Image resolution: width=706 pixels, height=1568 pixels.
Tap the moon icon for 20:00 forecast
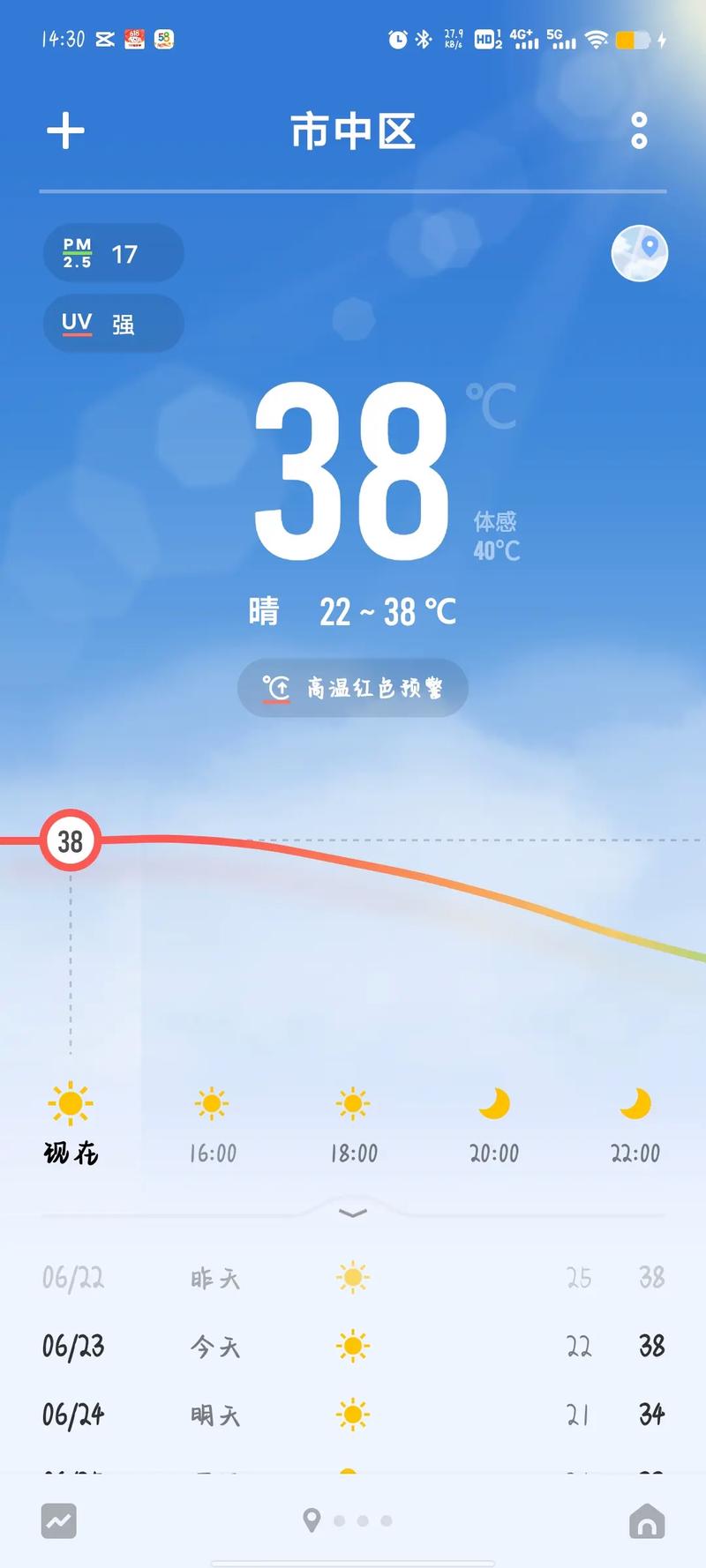click(x=493, y=1102)
